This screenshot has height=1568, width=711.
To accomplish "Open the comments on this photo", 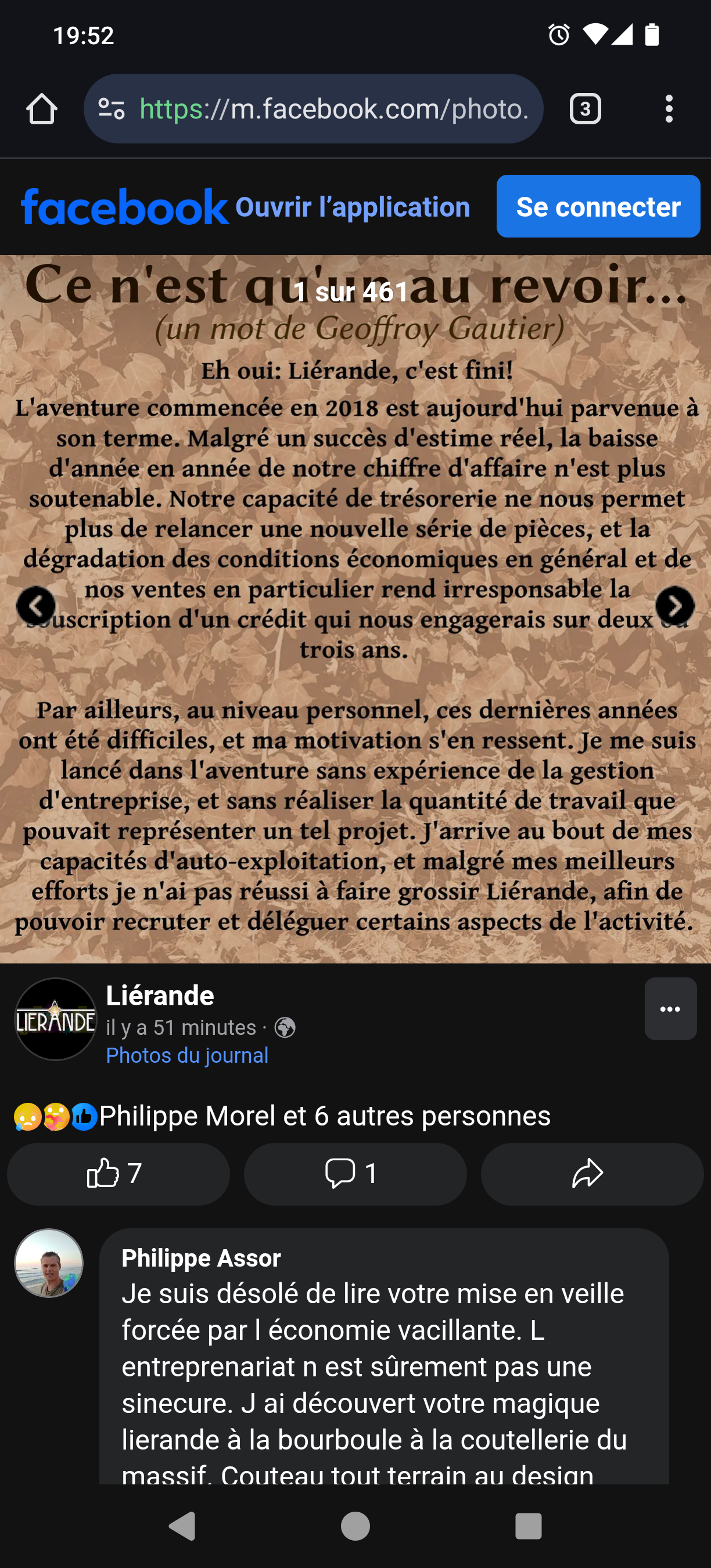I will tap(355, 1174).
